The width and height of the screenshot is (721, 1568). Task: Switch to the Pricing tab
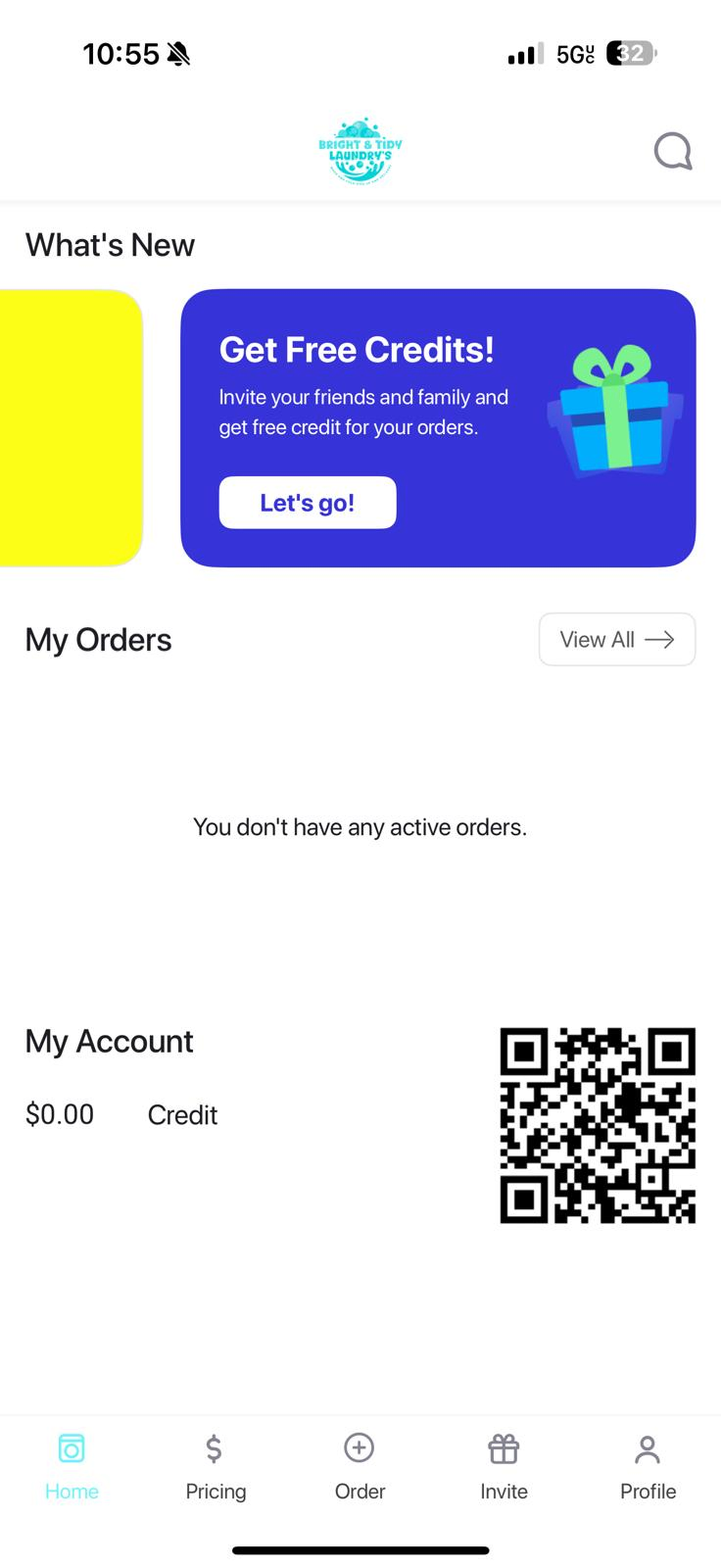(216, 1466)
